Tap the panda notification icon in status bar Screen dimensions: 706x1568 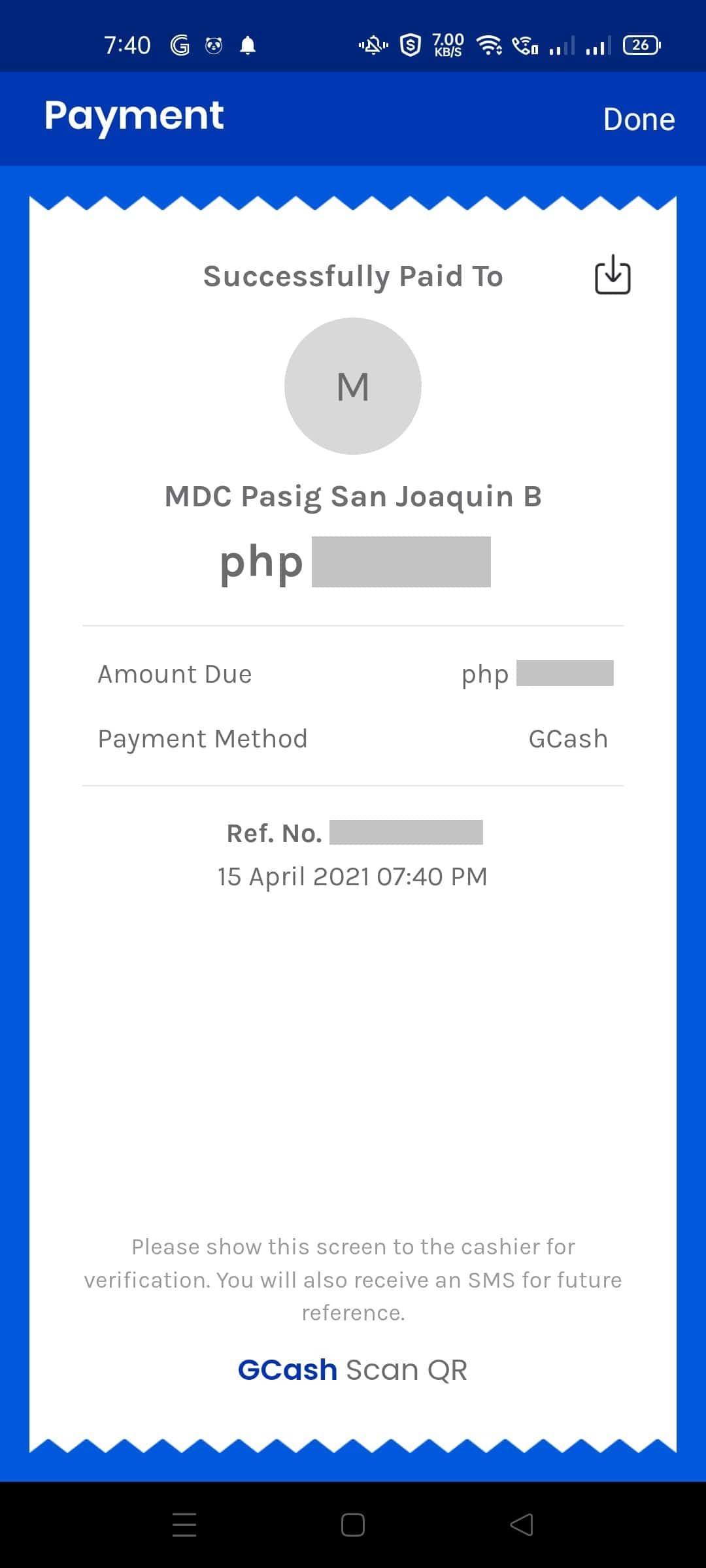[212, 46]
